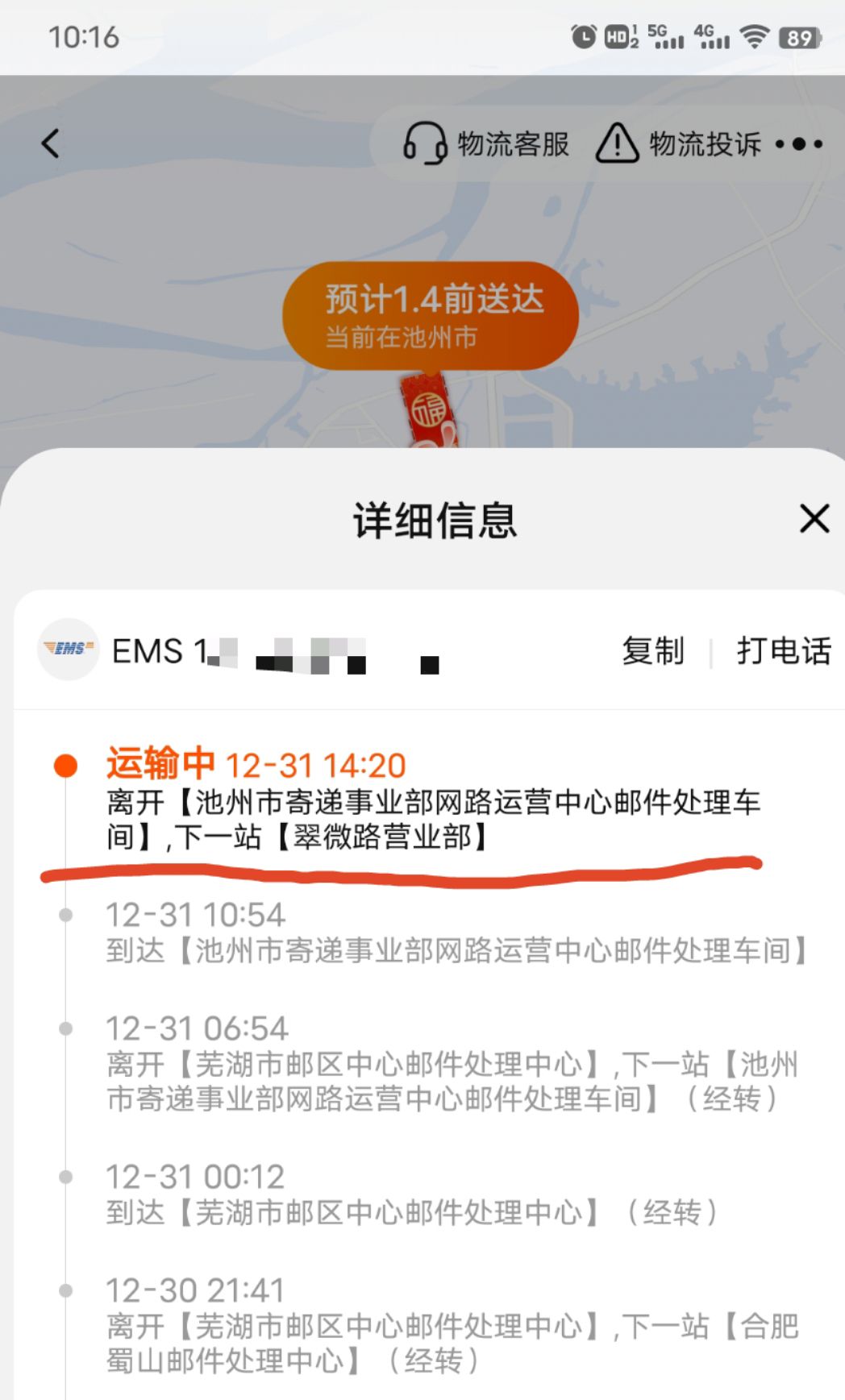Screen dimensions: 845x1400
Task: Tap 打电话 to call the courier
Action: point(783,650)
